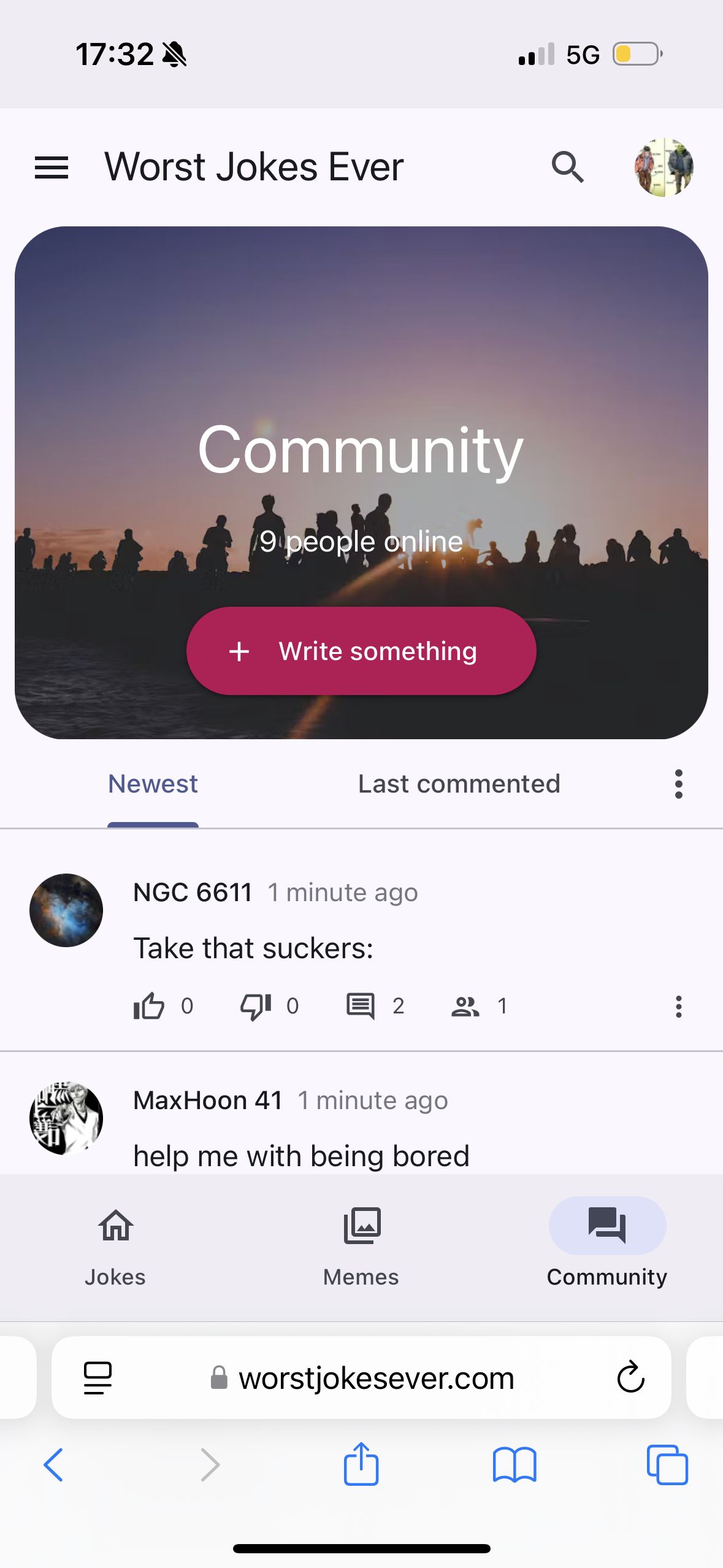Image resolution: width=723 pixels, height=1568 pixels.
Task: Open the browser tabs overview
Action: 667,1465
